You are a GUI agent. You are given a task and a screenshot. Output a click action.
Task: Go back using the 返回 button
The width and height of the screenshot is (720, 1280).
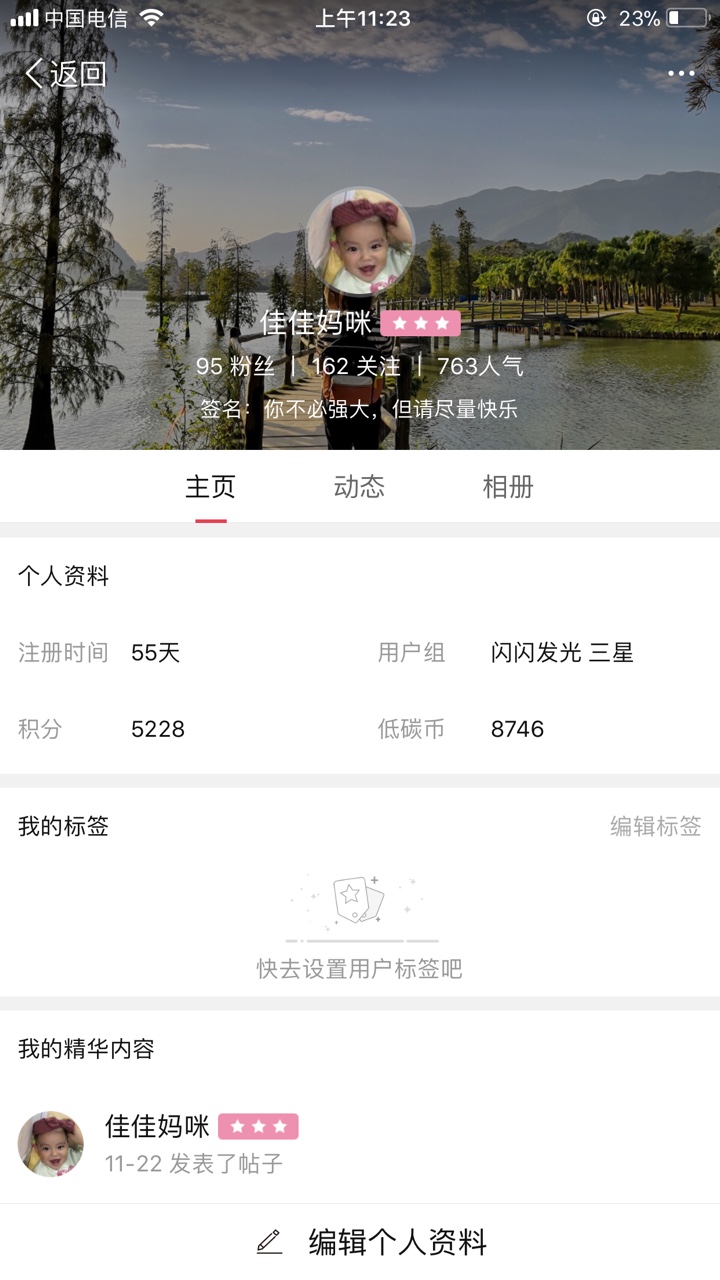[66, 74]
